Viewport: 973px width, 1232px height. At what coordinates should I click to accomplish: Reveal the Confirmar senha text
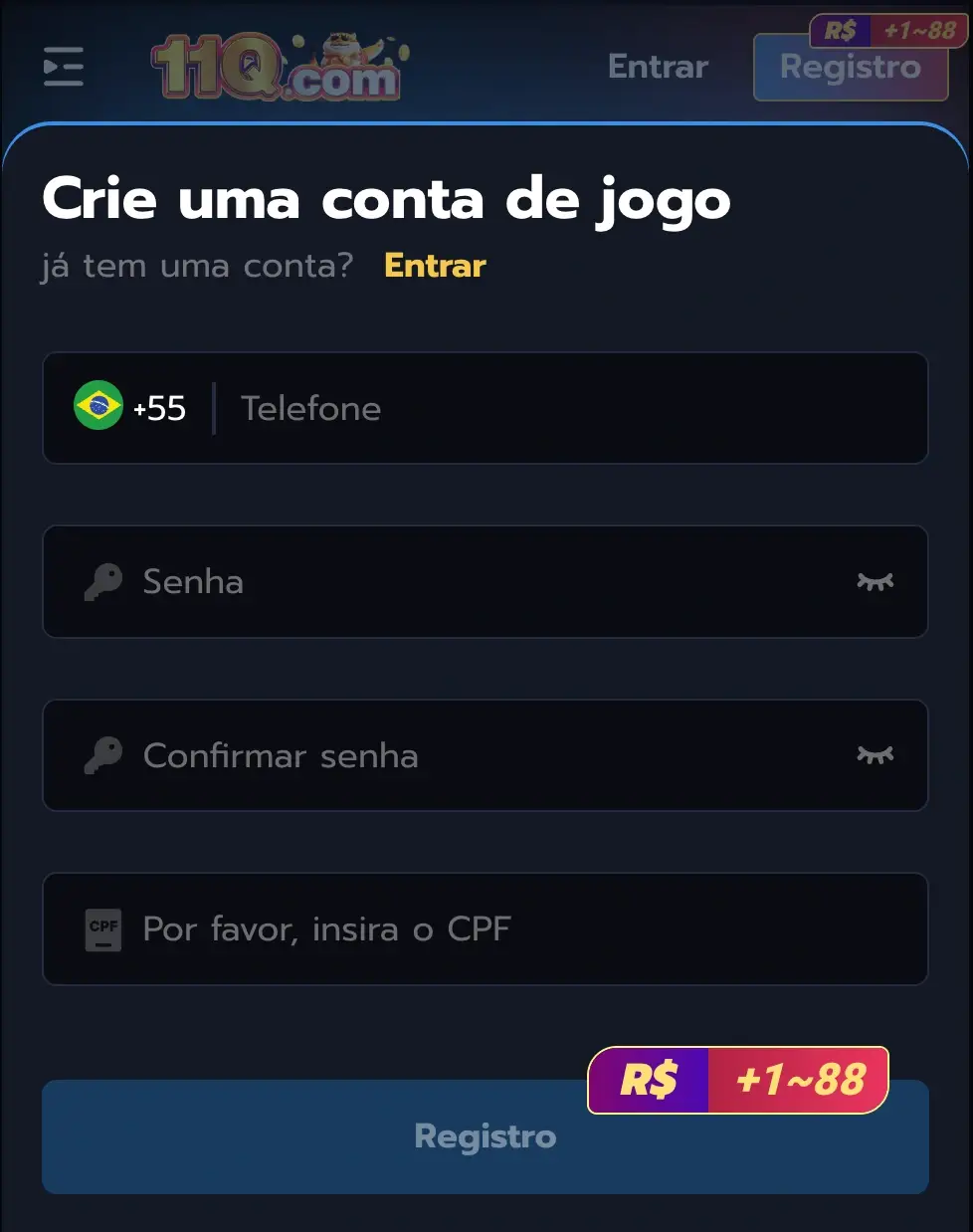click(875, 755)
